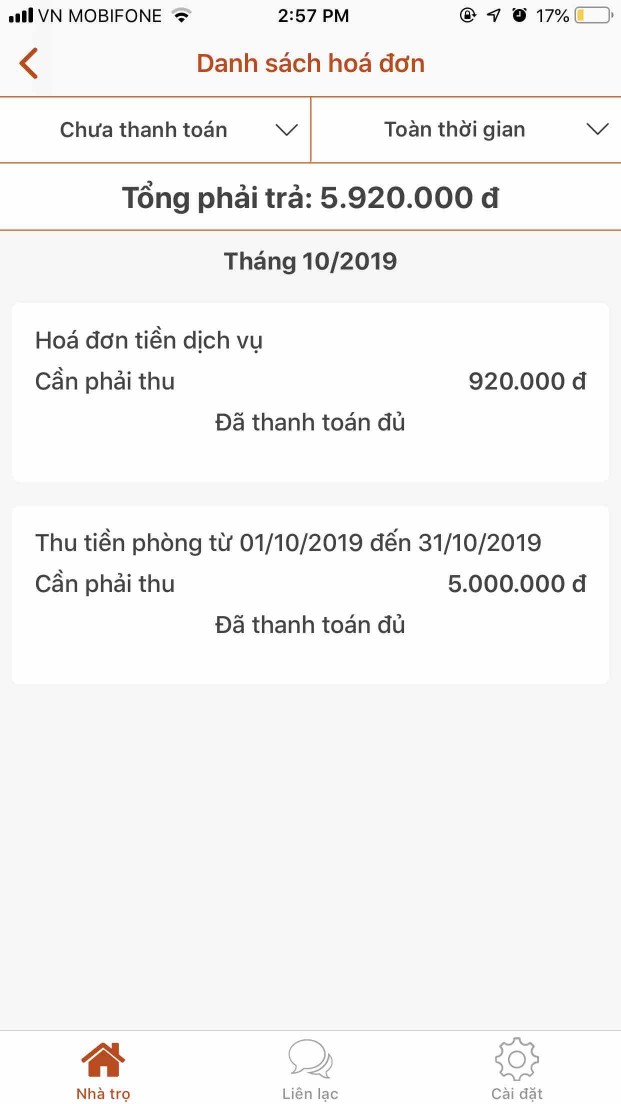
Task: Go back from the invoice list
Action: coord(29,63)
